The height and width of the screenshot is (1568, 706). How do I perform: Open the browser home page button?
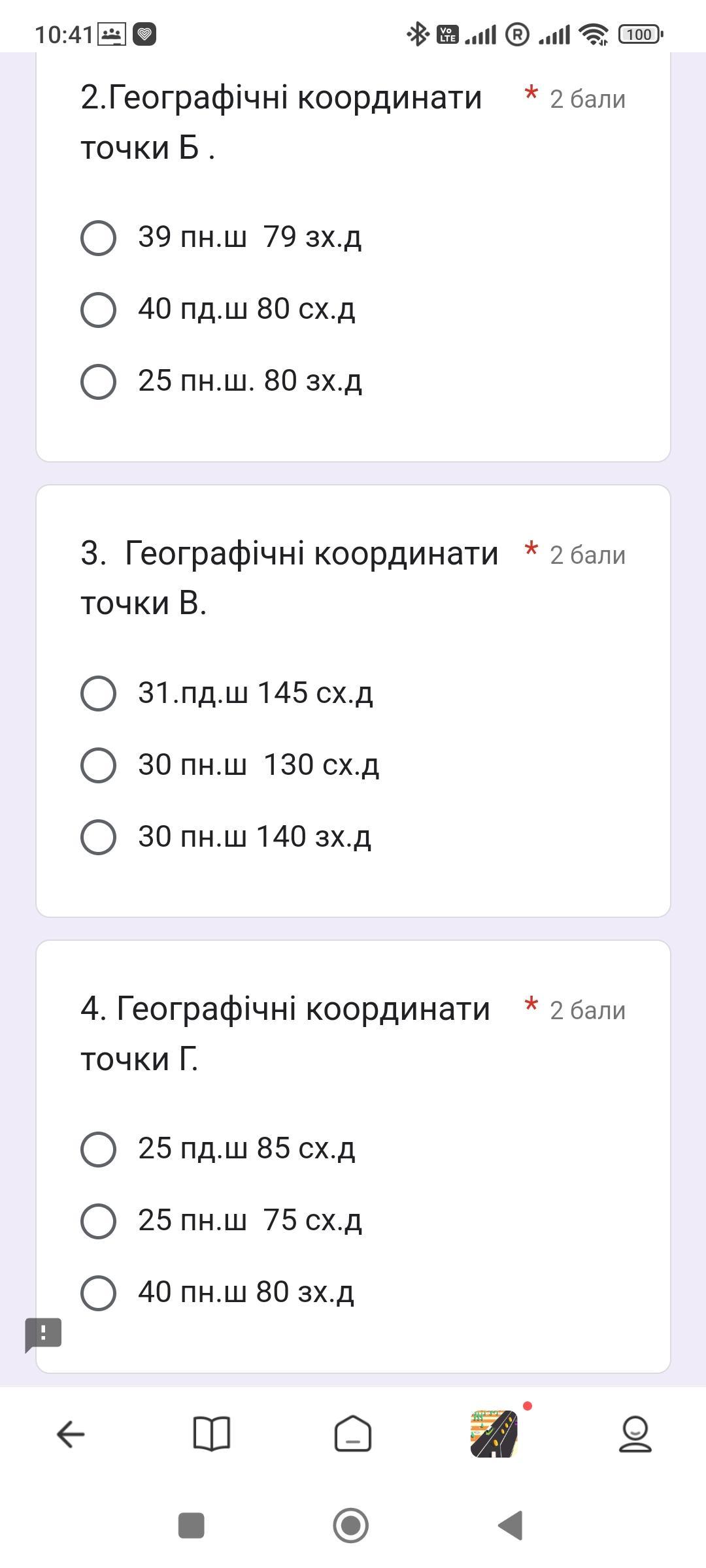coord(353,1435)
